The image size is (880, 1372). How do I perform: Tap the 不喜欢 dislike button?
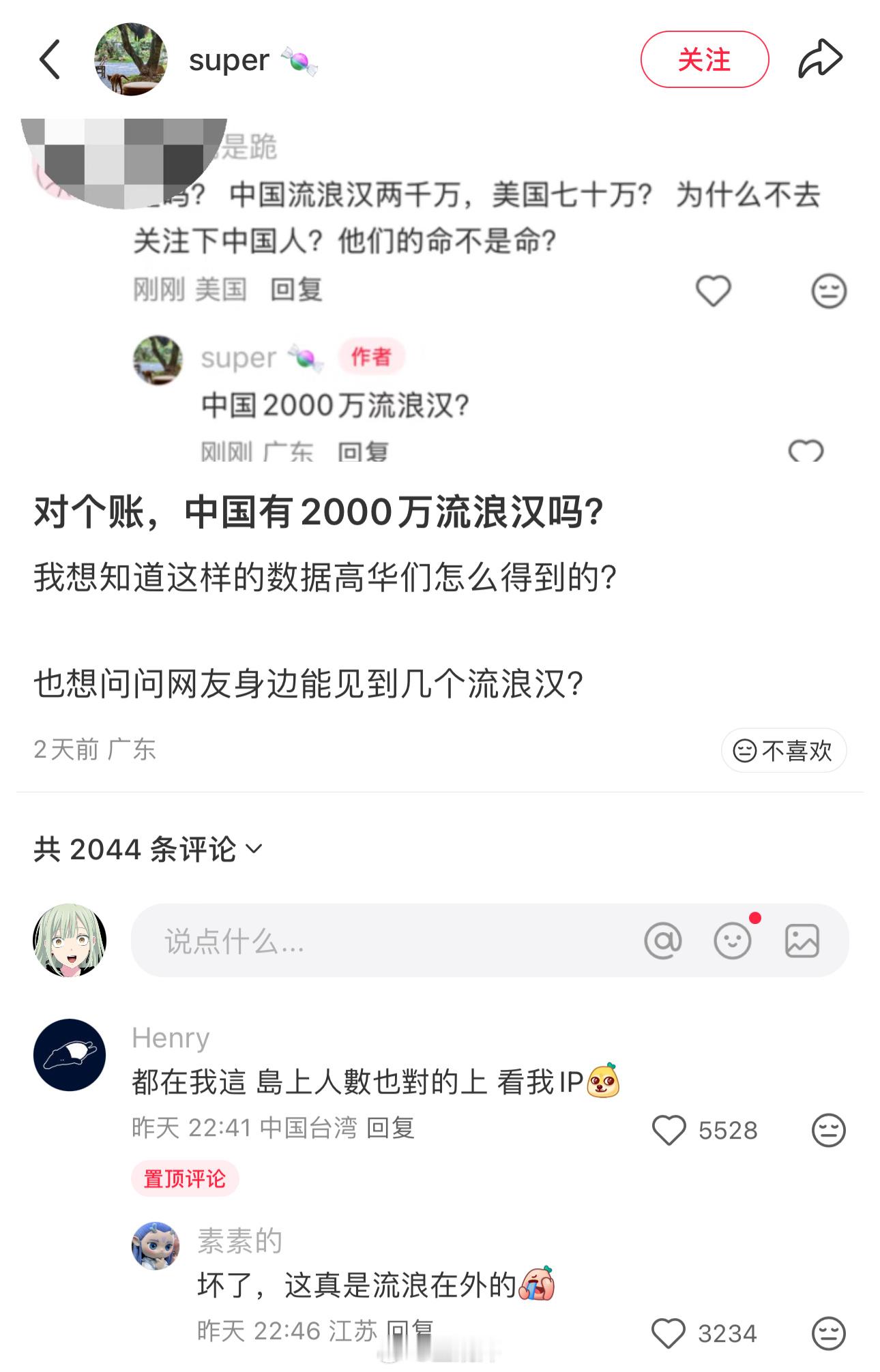(x=782, y=751)
